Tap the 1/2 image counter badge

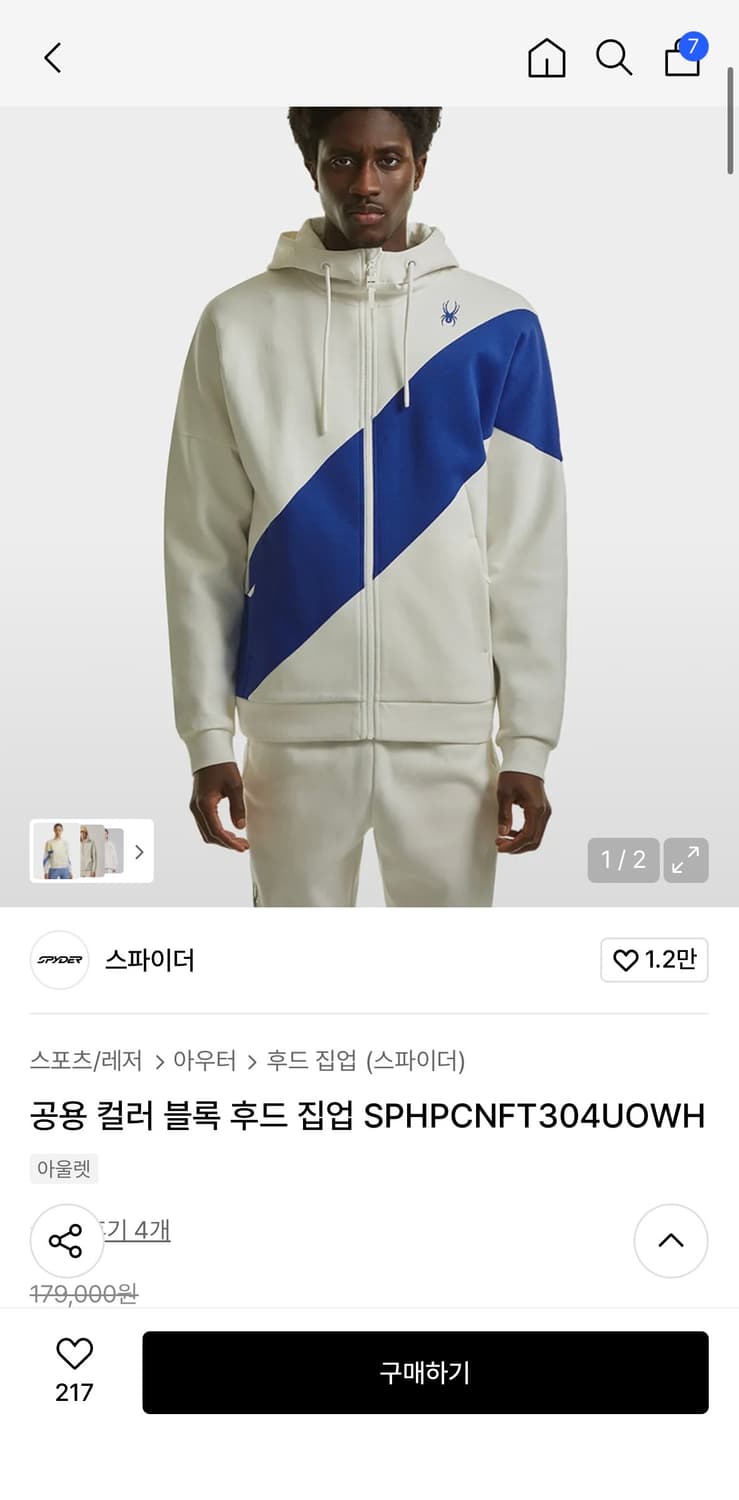coord(623,858)
